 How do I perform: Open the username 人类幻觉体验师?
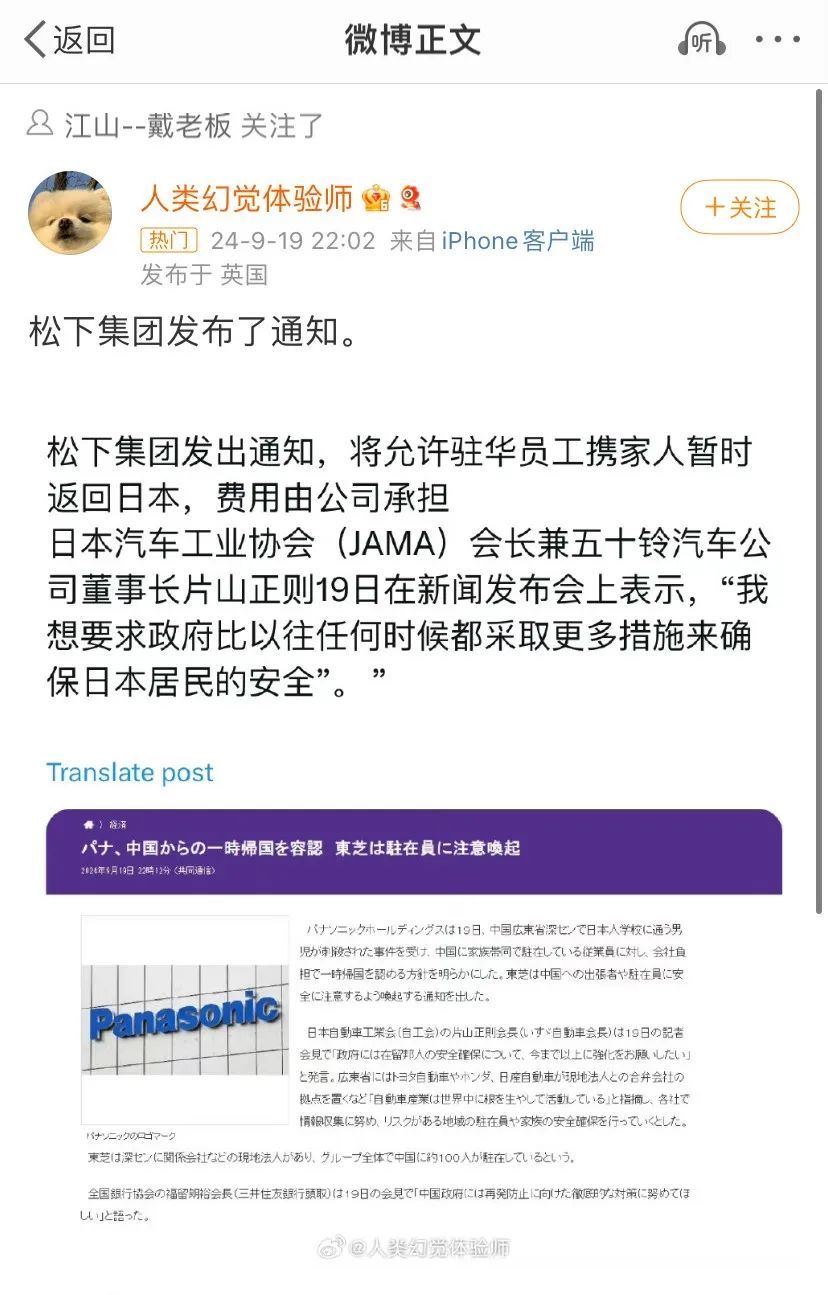[247, 198]
